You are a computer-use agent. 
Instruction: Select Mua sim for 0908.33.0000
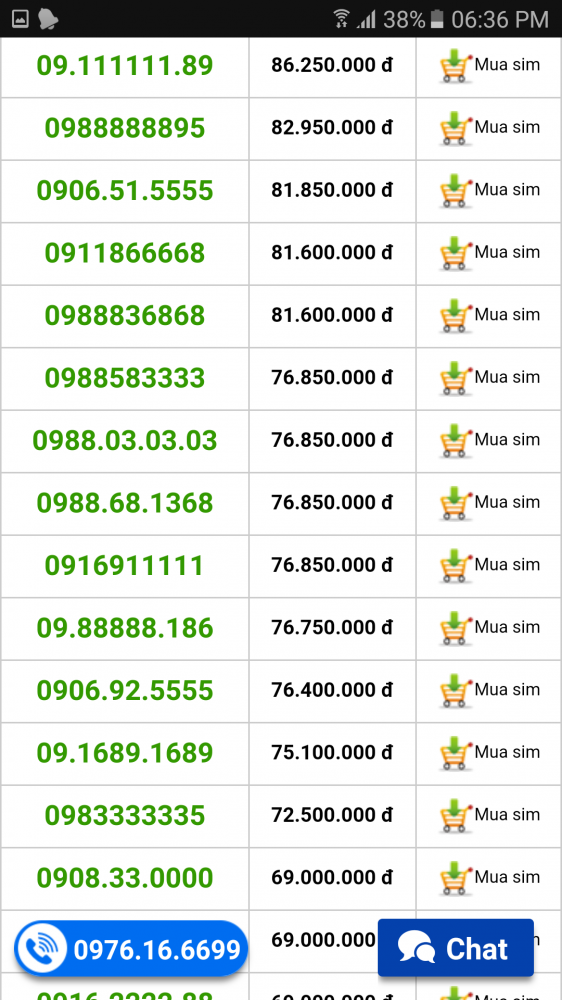pos(489,878)
